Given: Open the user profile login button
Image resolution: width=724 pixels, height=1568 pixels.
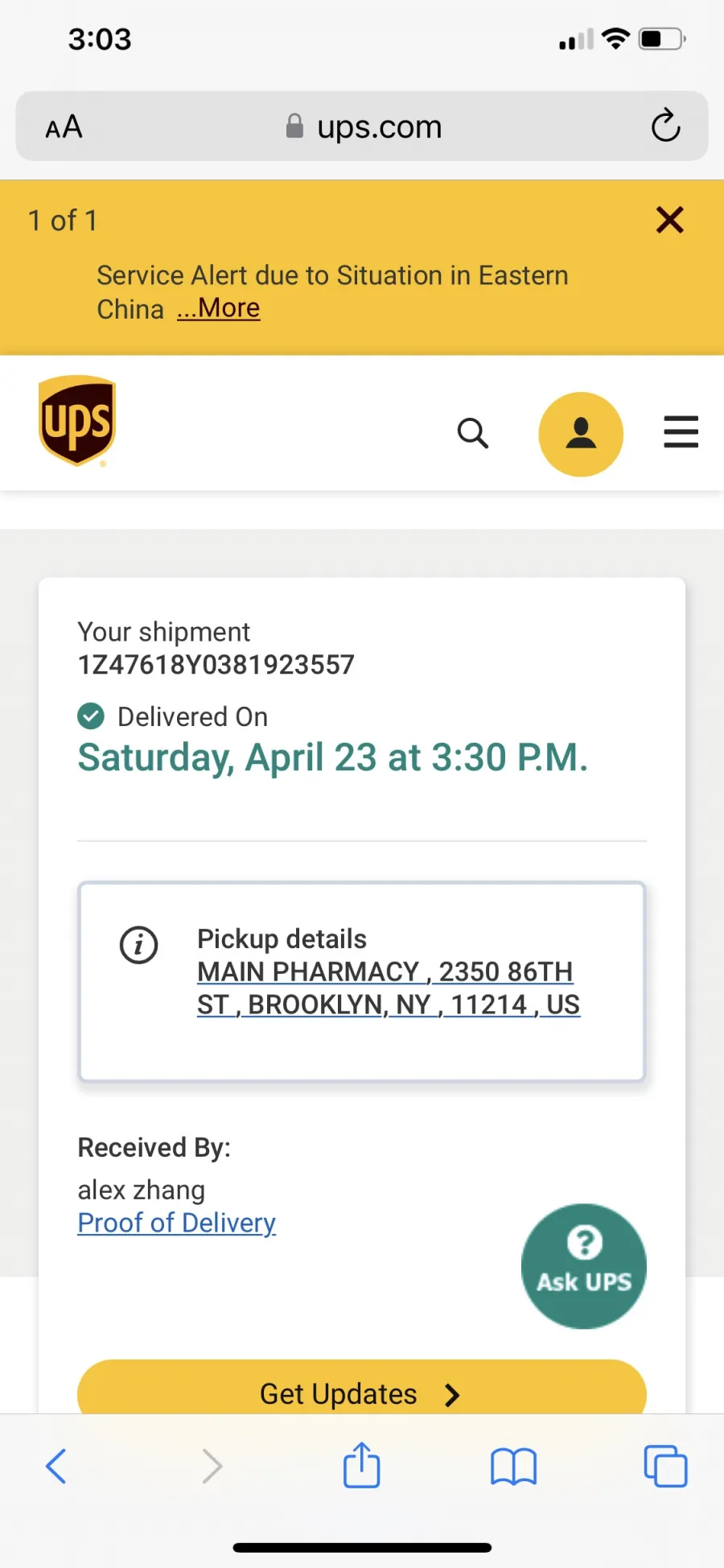Looking at the screenshot, I should click(x=581, y=434).
